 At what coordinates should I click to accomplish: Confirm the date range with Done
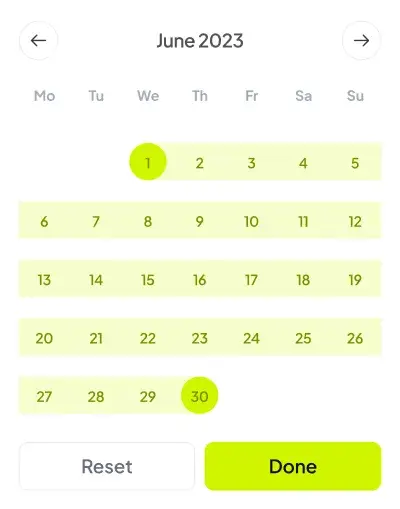click(x=293, y=466)
